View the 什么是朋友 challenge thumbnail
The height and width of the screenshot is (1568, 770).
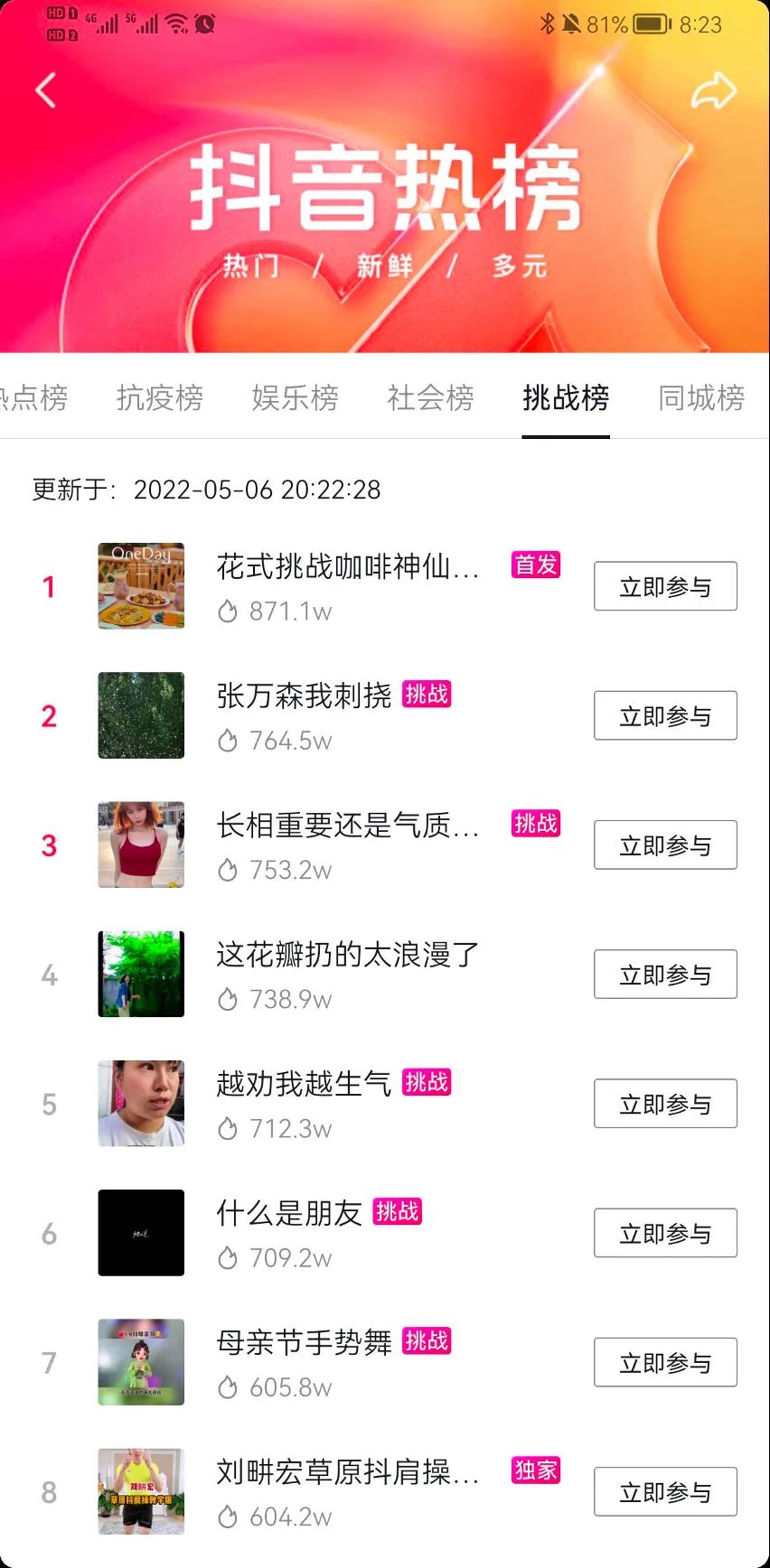[141, 1233]
